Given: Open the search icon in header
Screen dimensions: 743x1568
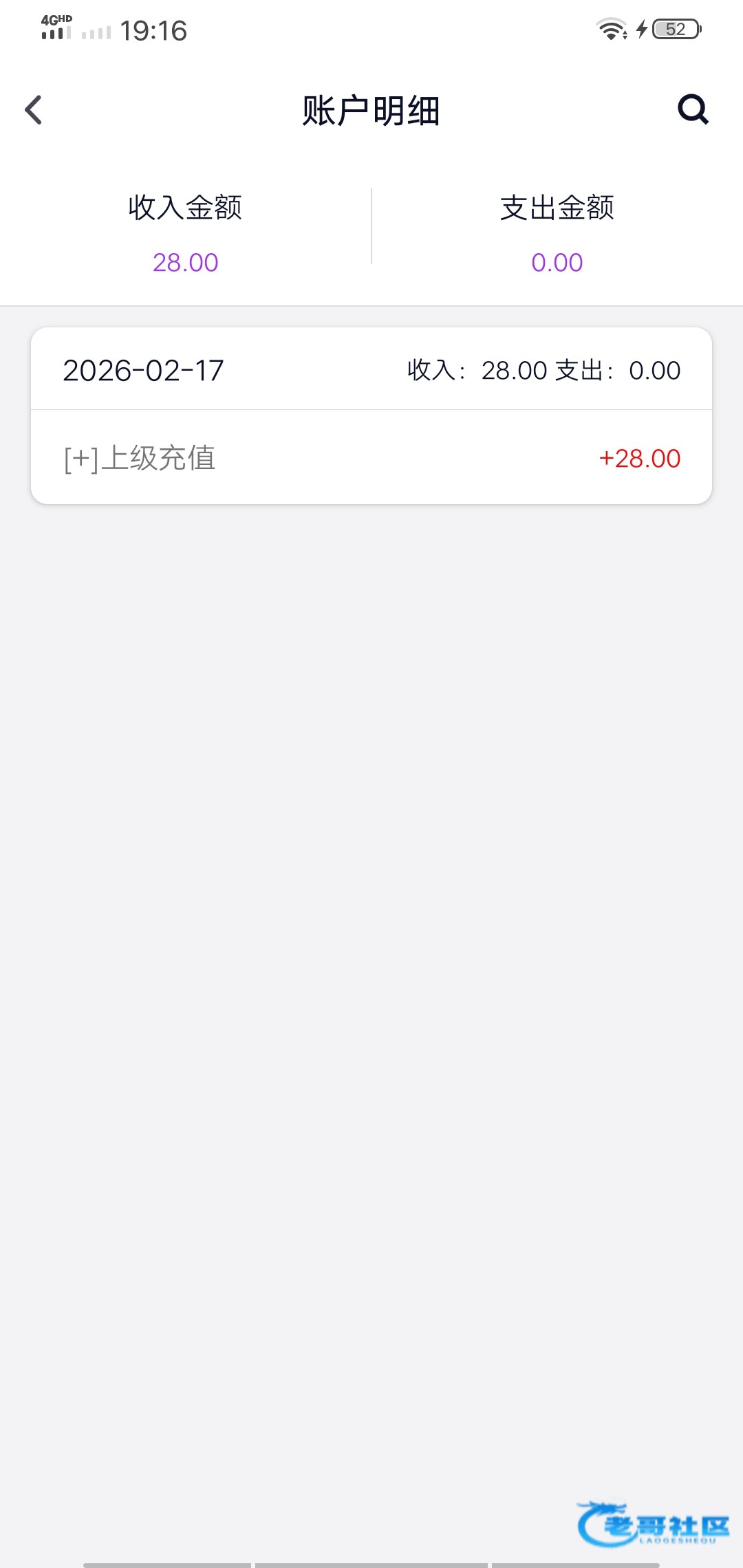Looking at the screenshot, I should pos(693,109).
